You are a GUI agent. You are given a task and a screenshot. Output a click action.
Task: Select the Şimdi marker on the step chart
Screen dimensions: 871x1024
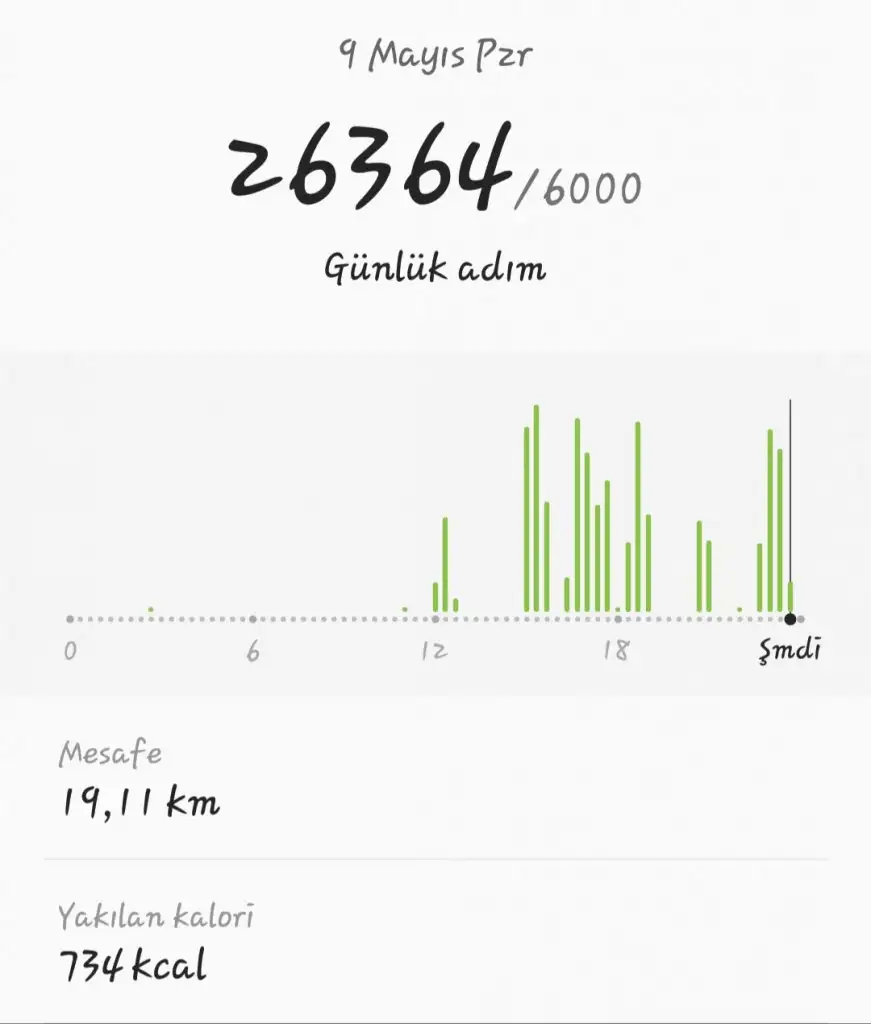(790, 619)
